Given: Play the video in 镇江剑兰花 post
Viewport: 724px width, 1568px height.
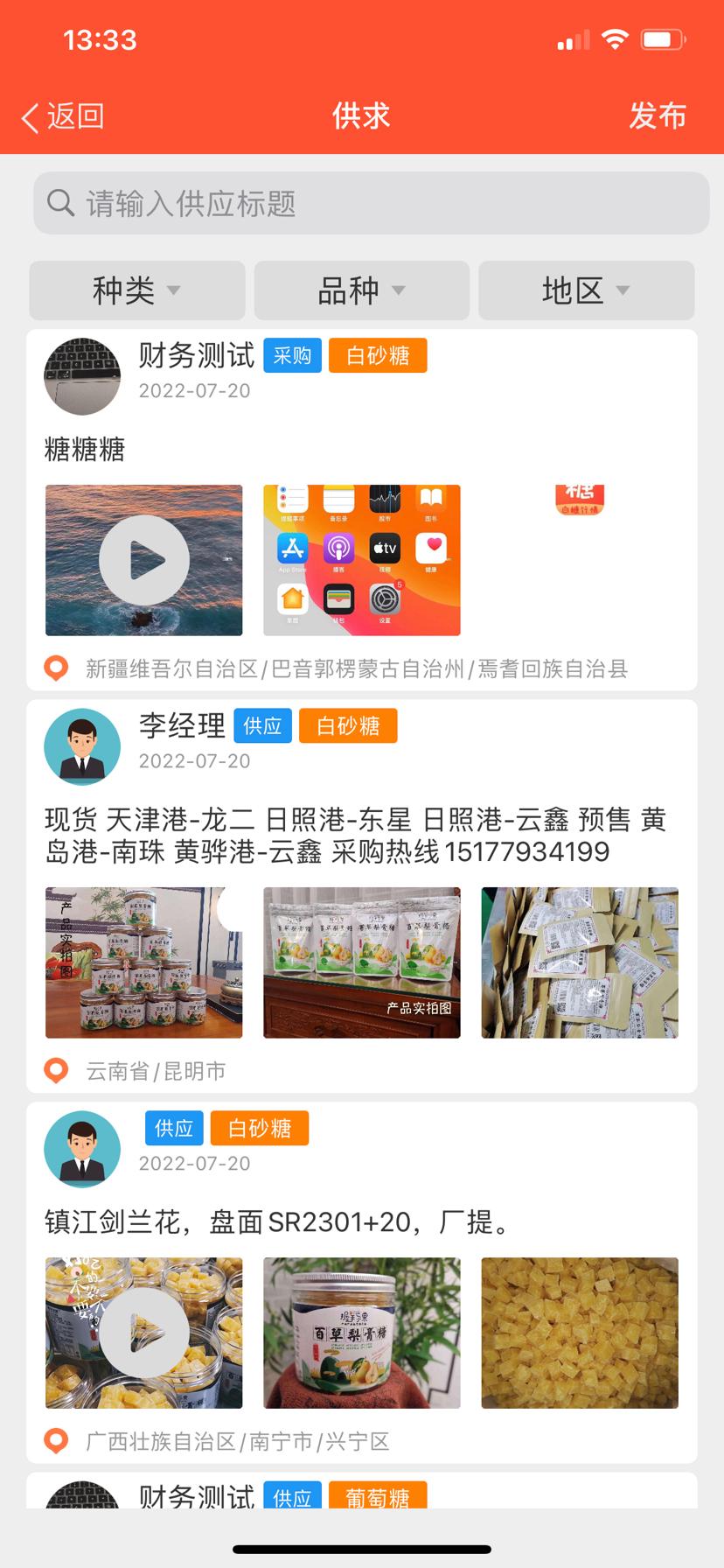Looking at the screenshot, I should (144, 1333).
